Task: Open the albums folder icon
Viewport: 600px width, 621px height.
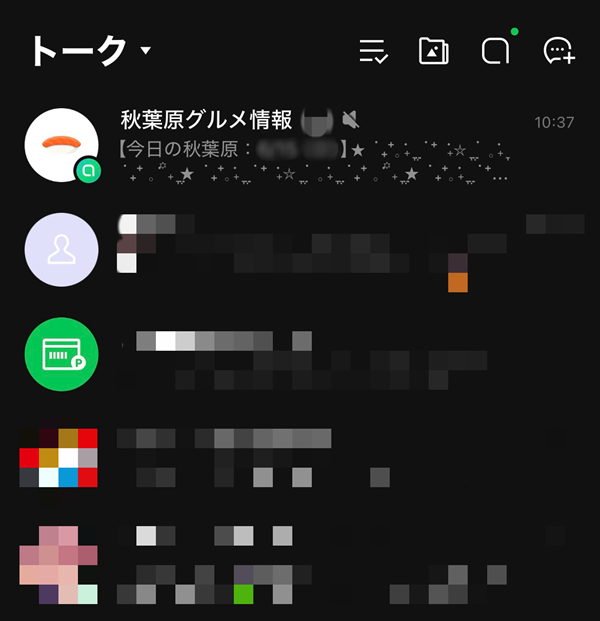Action: [433, 51]
